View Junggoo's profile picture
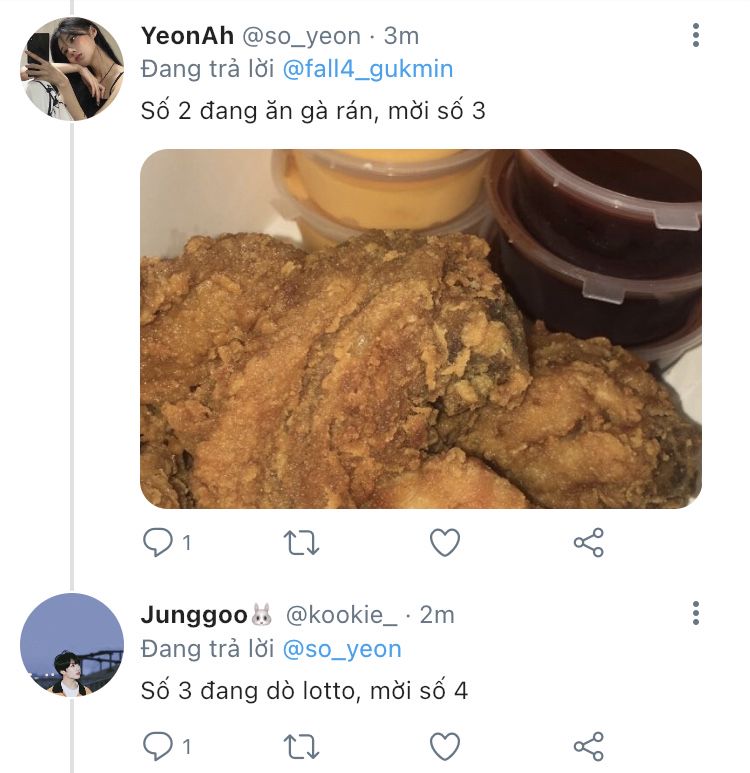 point(71,645)
